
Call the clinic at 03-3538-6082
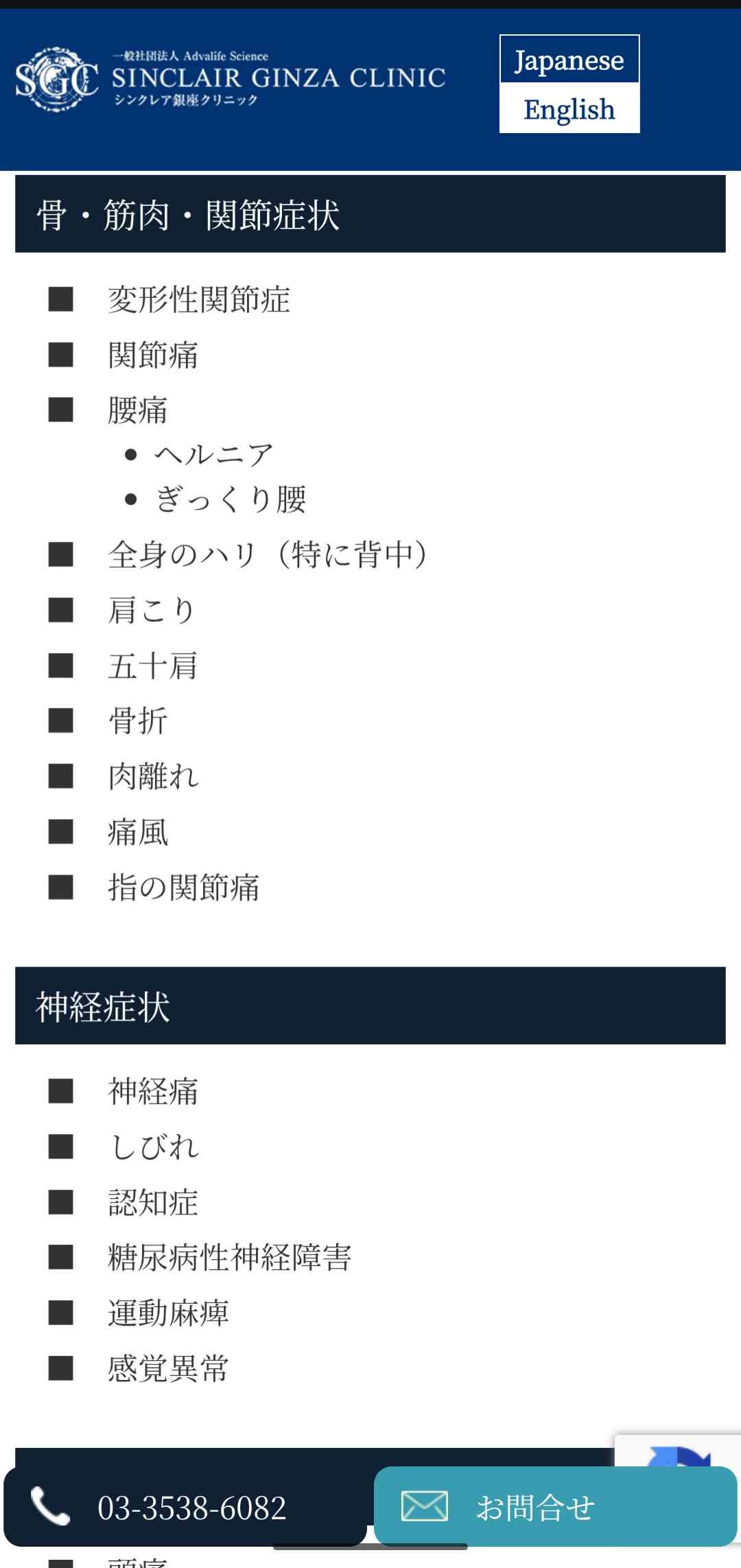click(x=185, y=1507)
